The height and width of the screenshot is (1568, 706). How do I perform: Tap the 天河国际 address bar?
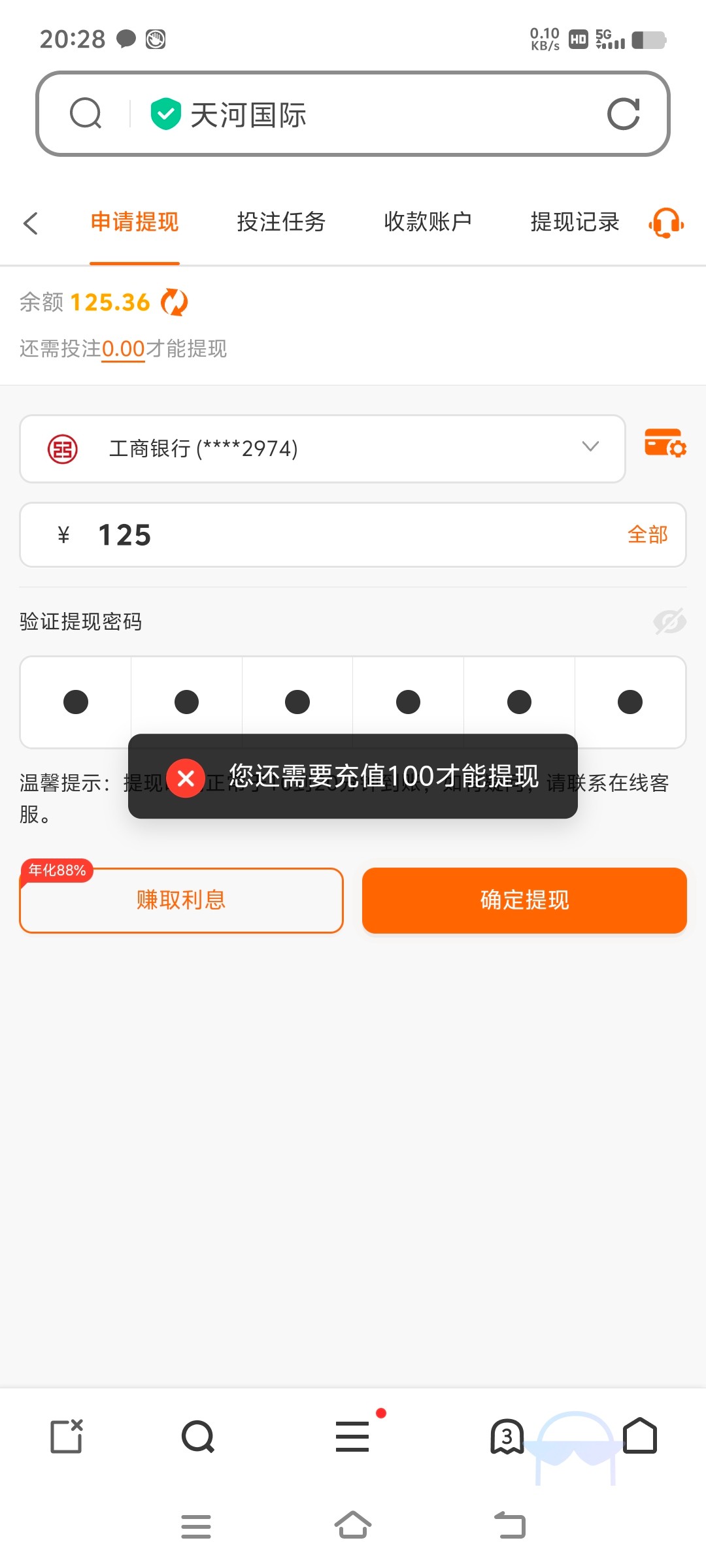[x=353, y=114]
